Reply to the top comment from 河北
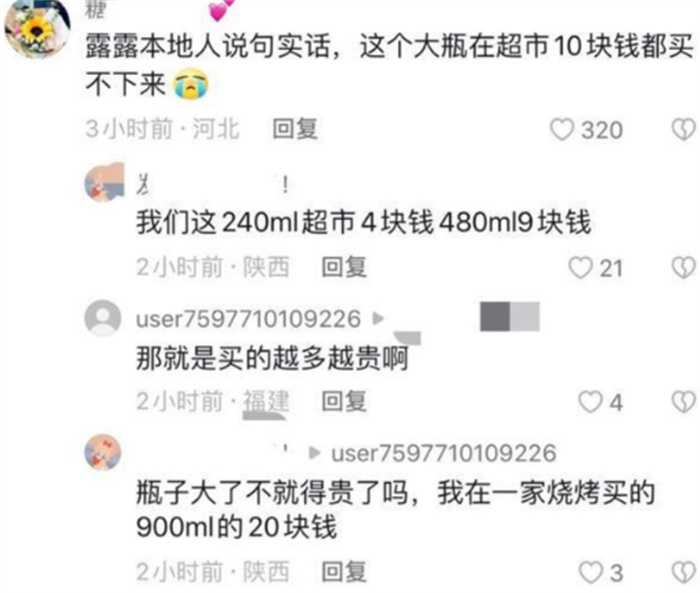Viewport: 700px width, 593px height. coord(295,129)
